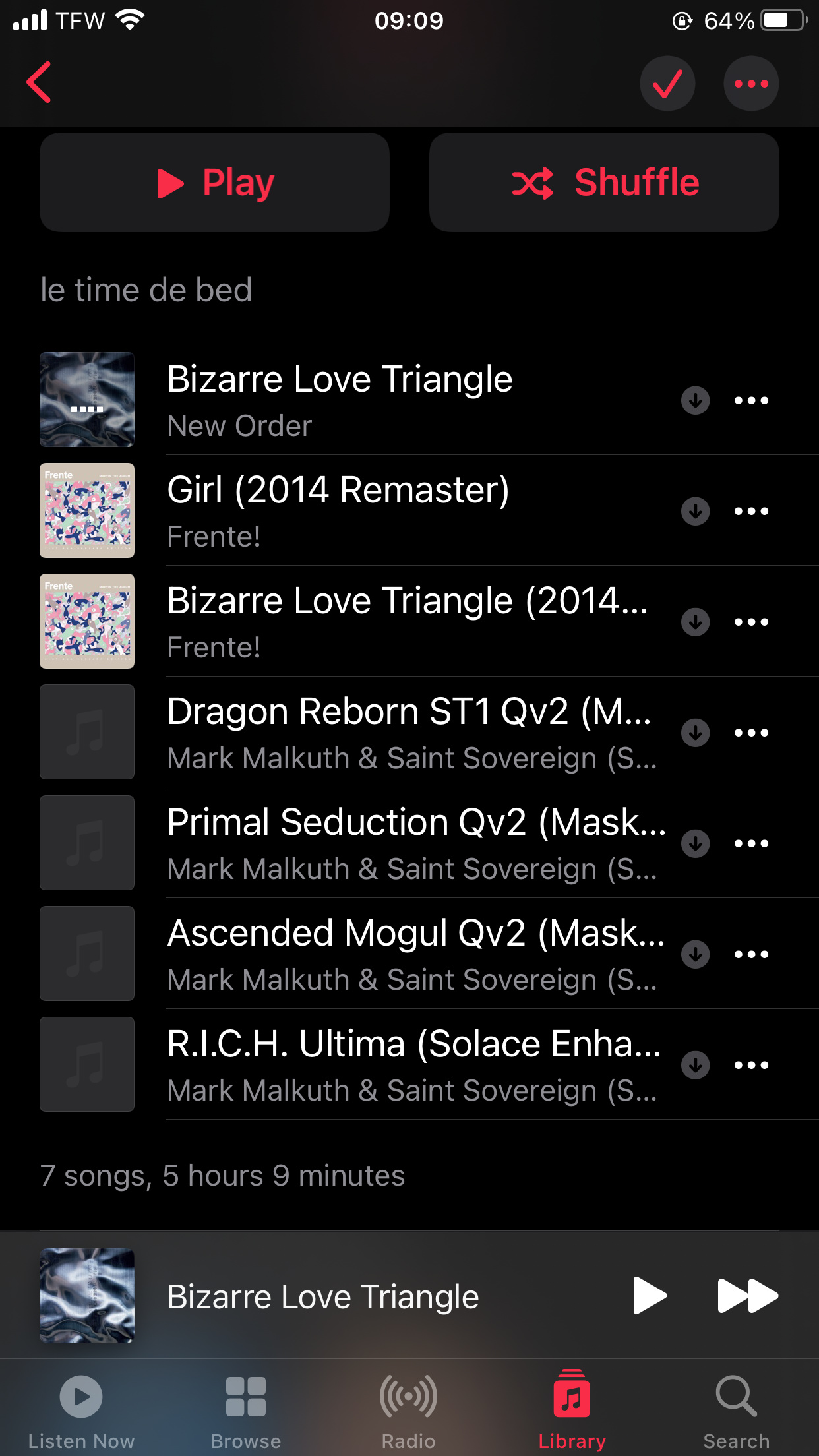Open Girl (2014 Remaster) by Frente!

coord(409,510)
